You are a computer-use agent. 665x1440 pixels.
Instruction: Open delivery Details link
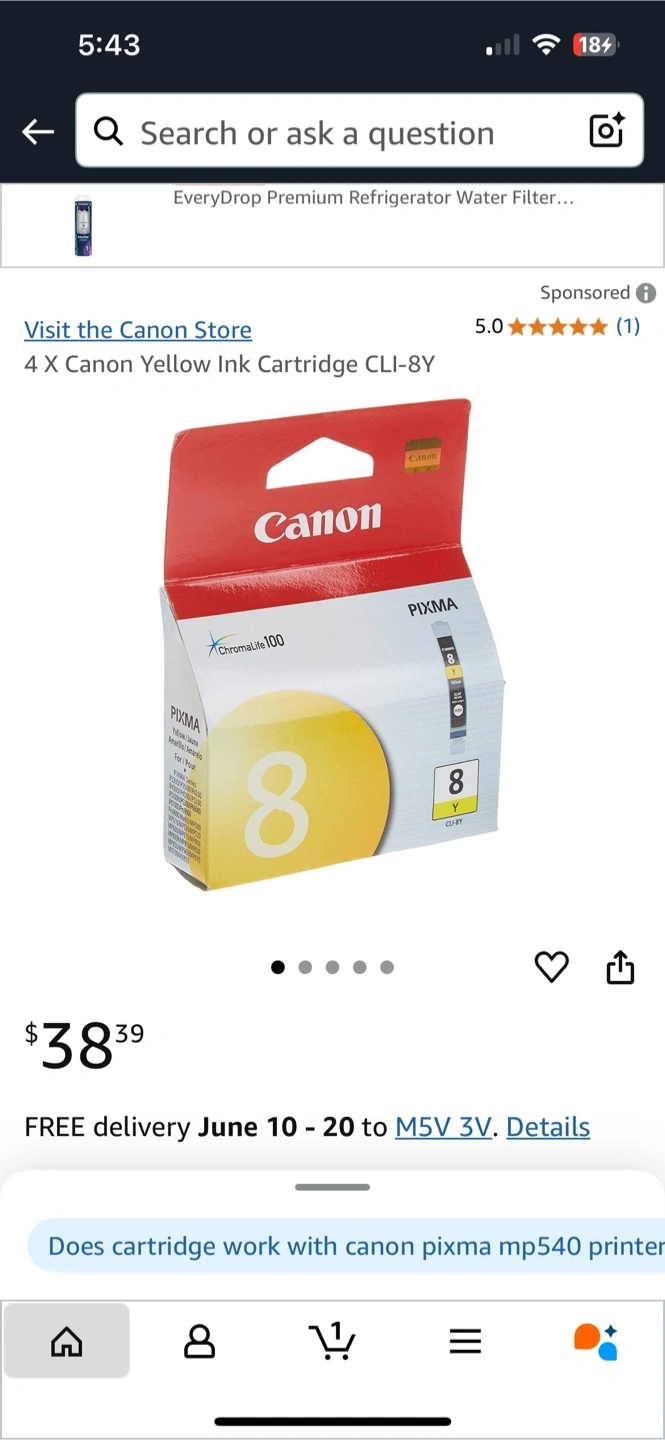pyautogui.click(x=548, y=1127)
